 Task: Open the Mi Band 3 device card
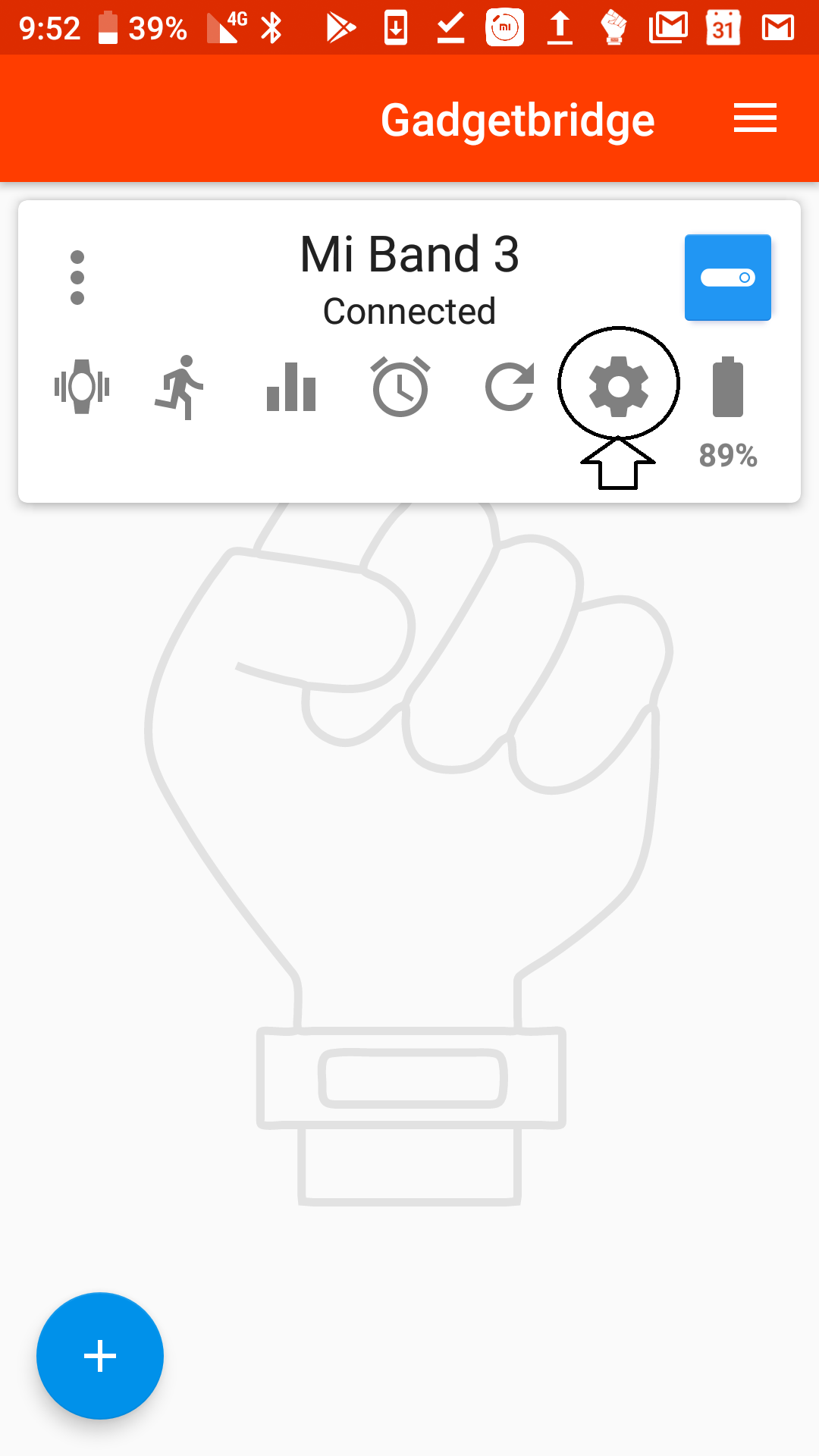tap(409, 281)
